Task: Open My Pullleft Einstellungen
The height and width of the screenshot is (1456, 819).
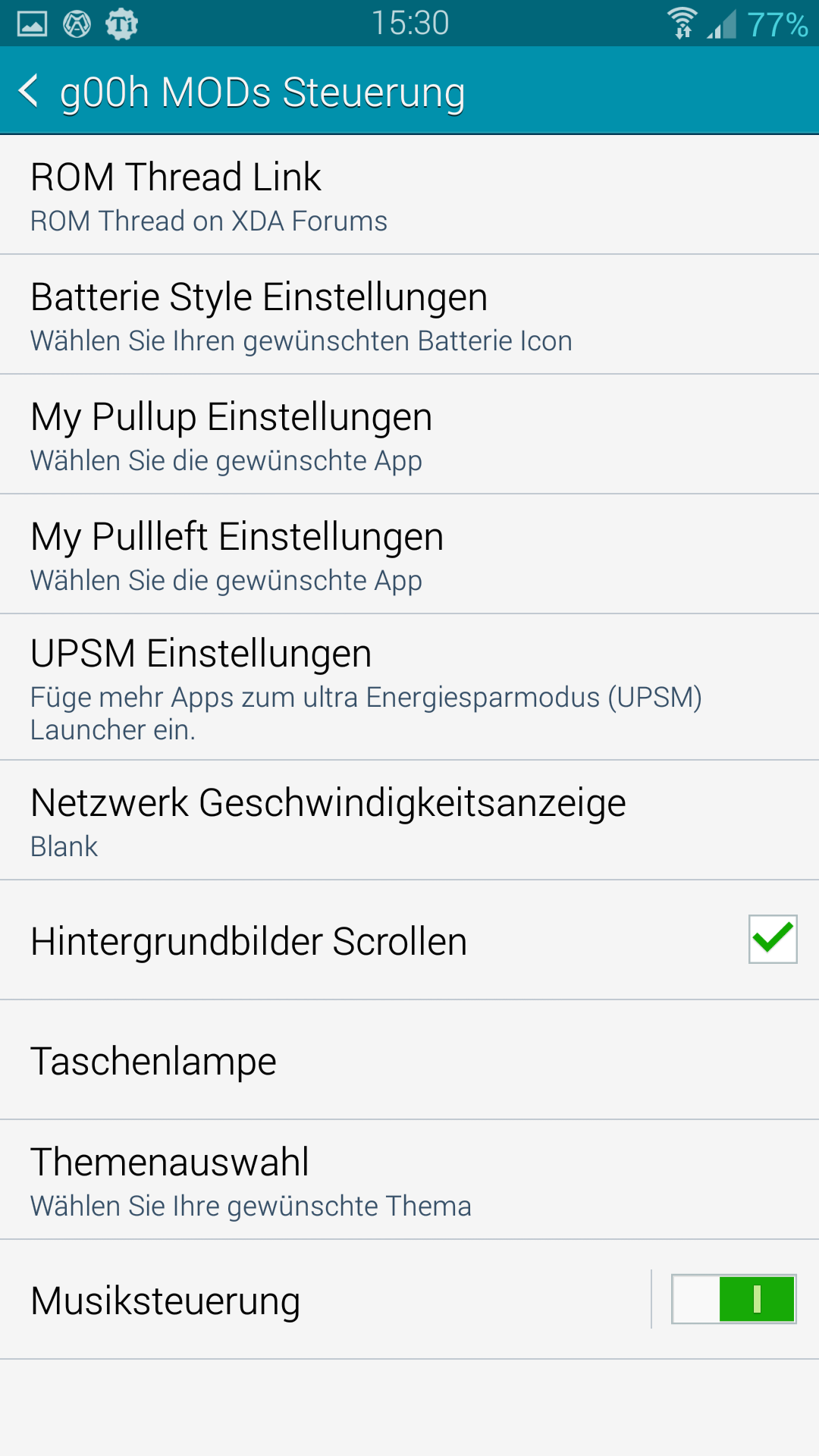Action: [x=409, y=554]
